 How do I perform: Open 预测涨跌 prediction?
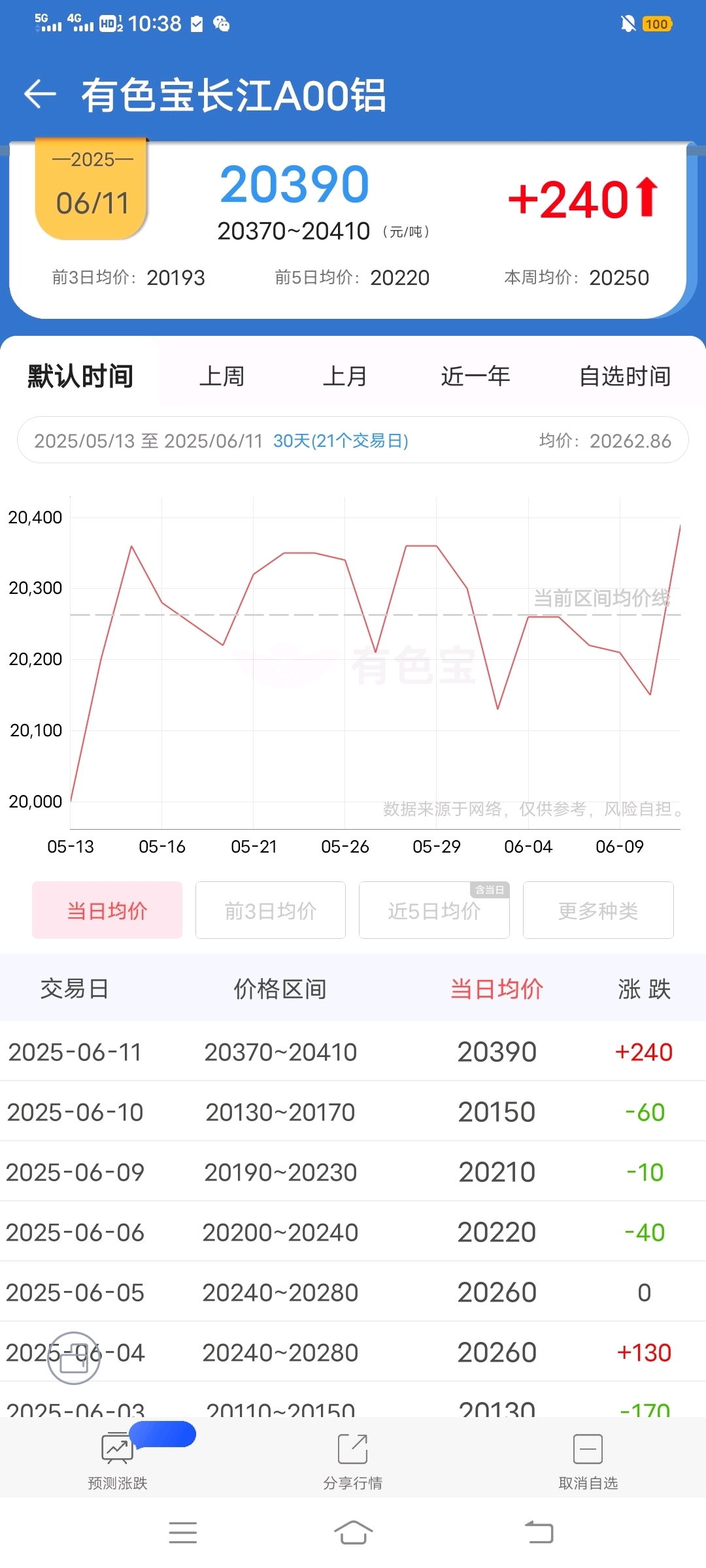pos(118,1461)
